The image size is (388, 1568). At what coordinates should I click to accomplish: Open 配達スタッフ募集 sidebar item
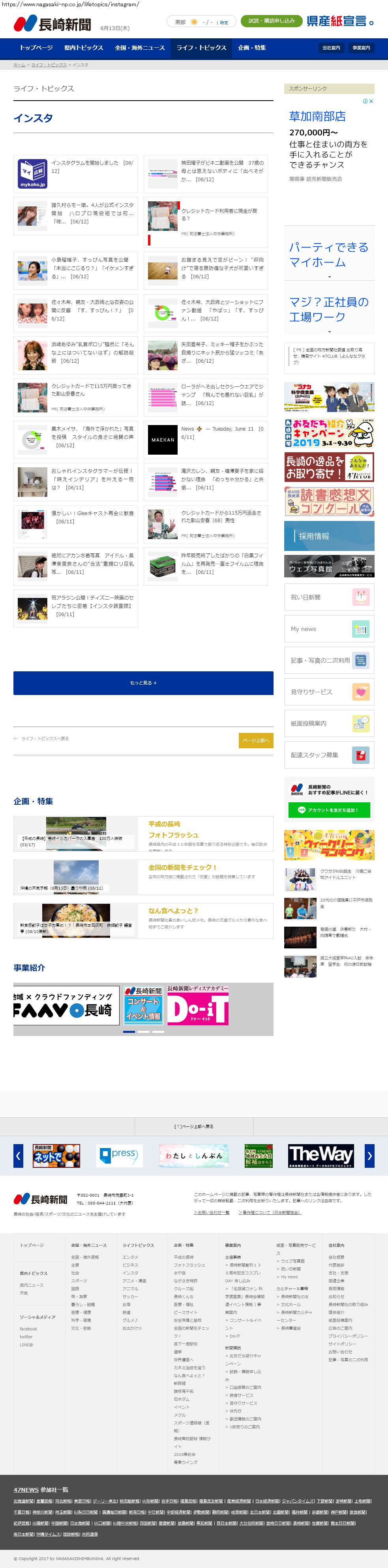(x=329, y=755)
